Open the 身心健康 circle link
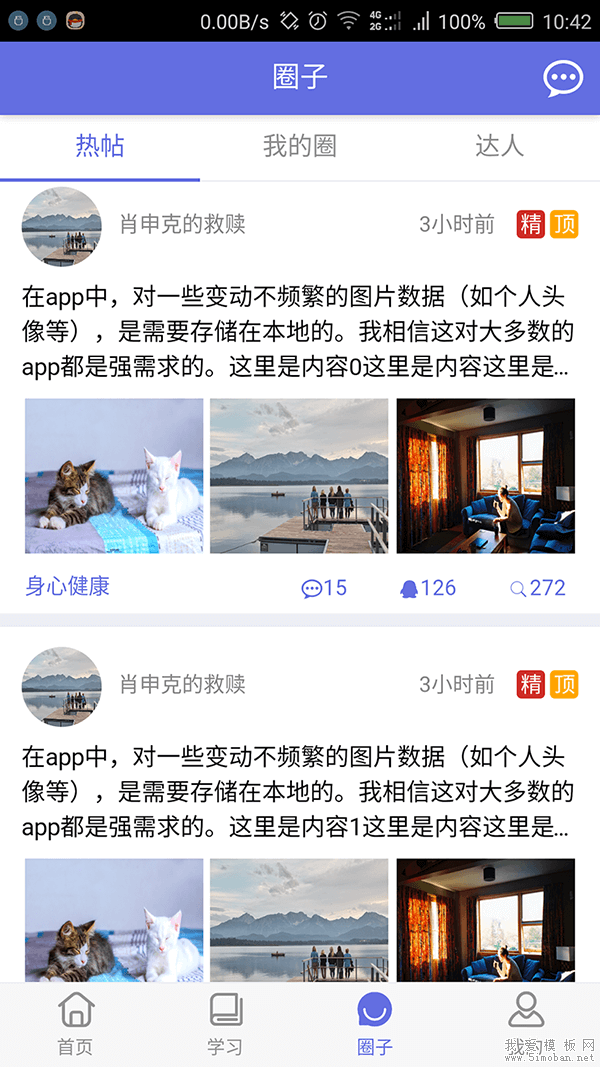This screenshot has width=600, height=1067. click(68, 586)
